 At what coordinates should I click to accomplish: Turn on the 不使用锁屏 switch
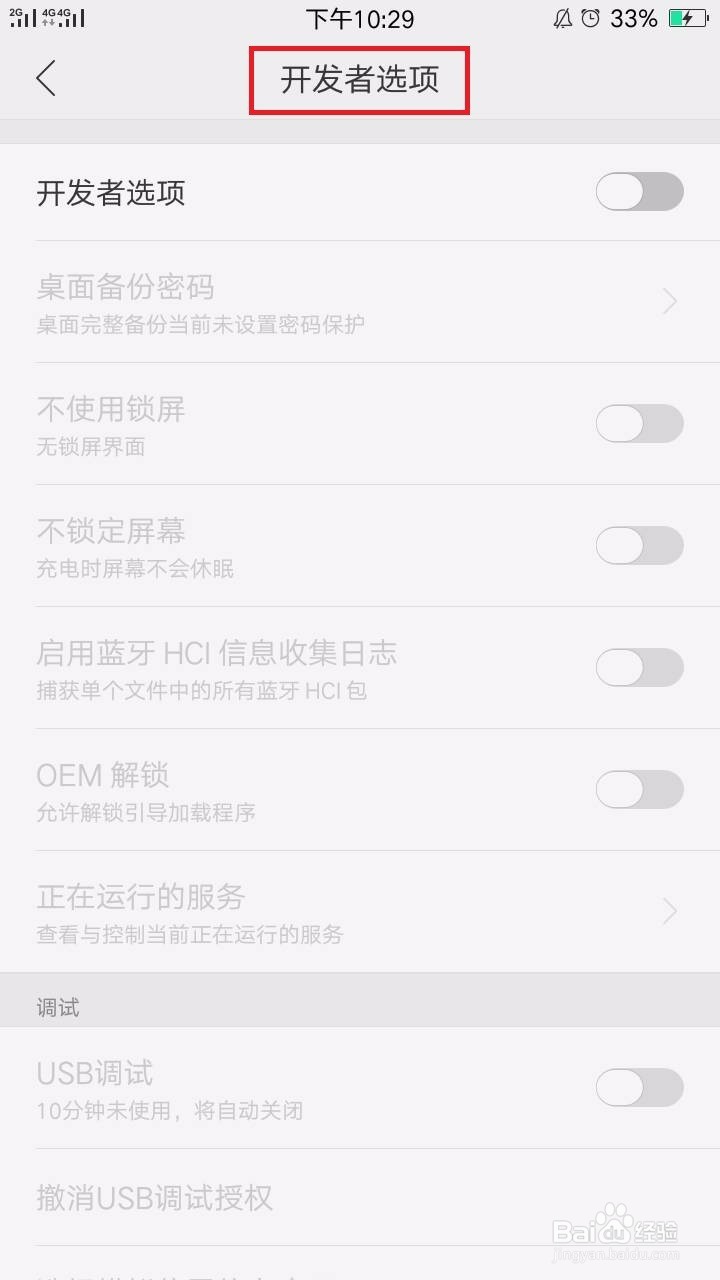[639, 423]
